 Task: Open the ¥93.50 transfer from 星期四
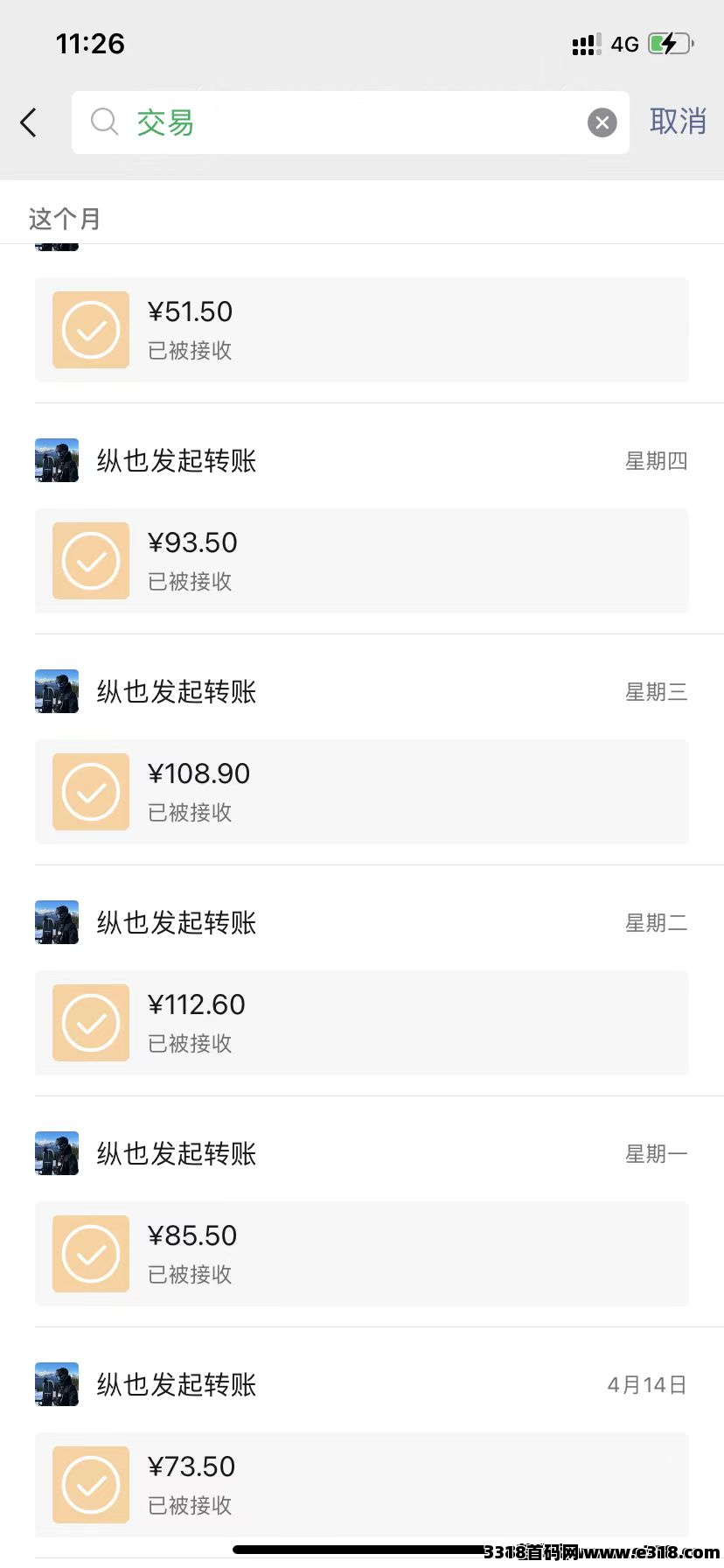tap(362, 561)
